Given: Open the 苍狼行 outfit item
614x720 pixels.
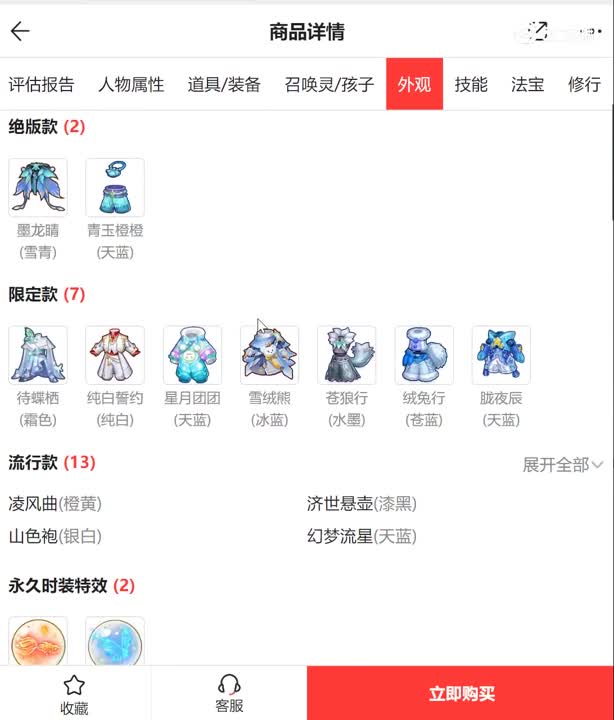Looking at the screenshot, I should point(347,355).
